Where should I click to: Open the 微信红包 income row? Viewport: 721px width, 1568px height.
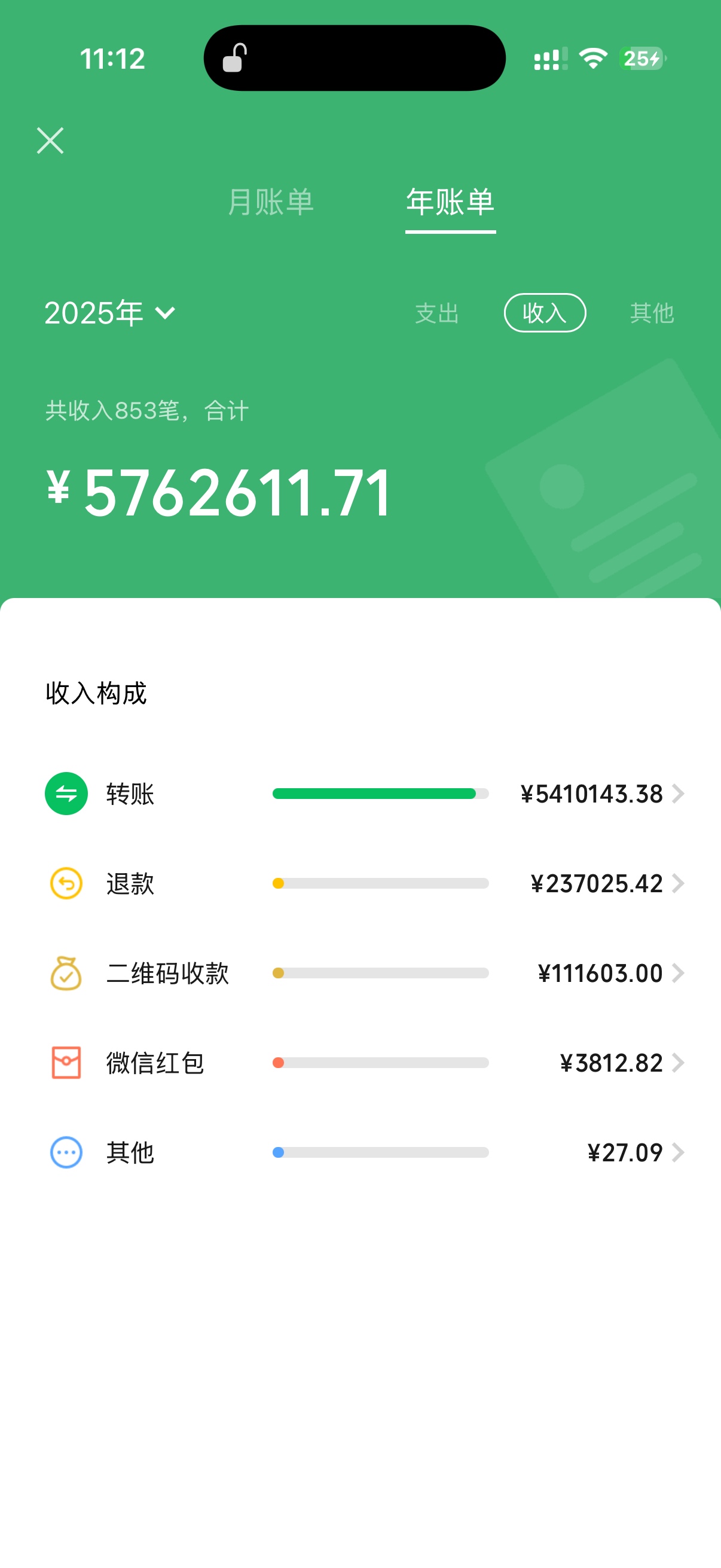click(x=365, y=1063)
